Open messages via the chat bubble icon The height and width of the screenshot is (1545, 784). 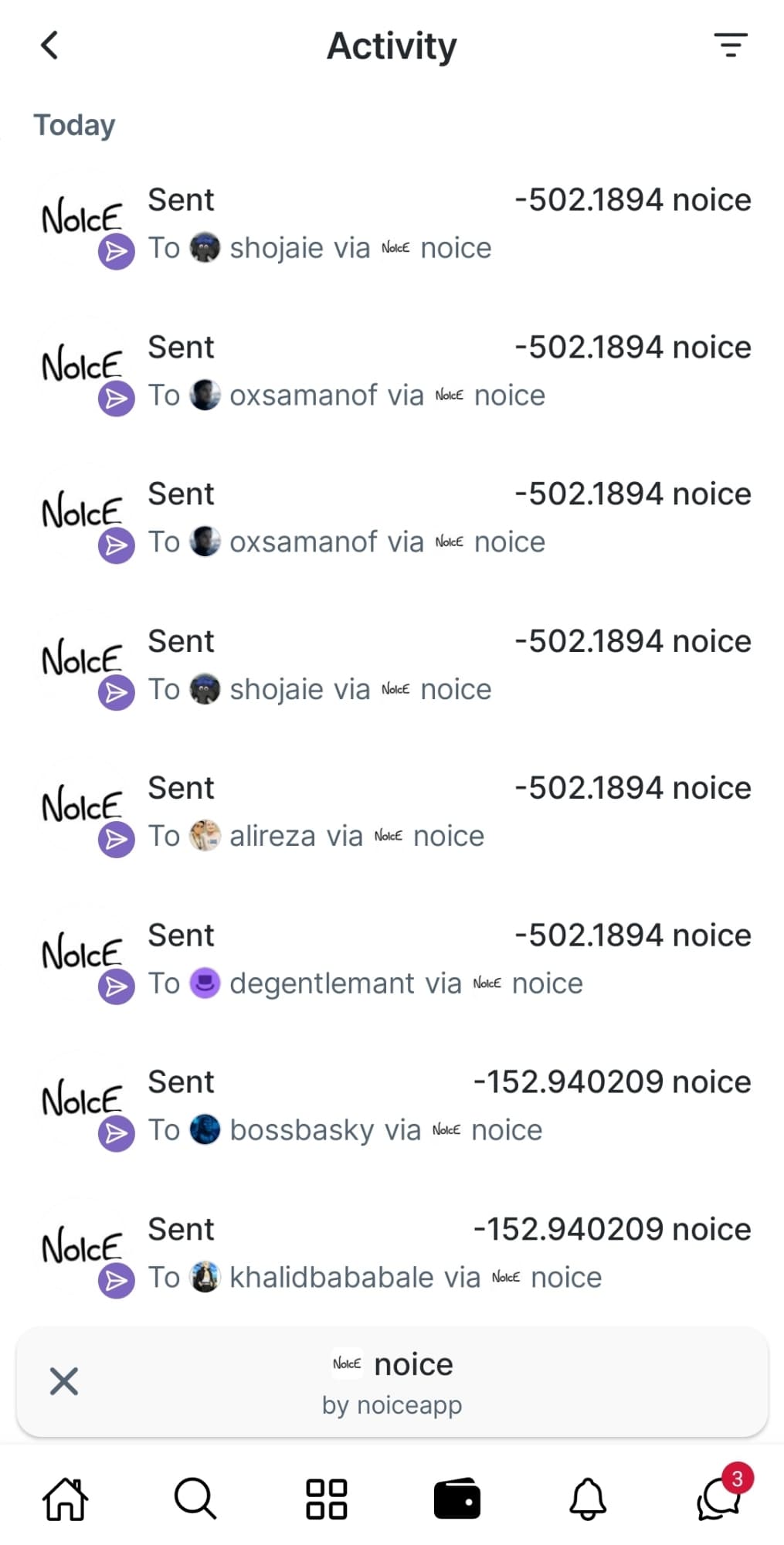[717, 1503]
